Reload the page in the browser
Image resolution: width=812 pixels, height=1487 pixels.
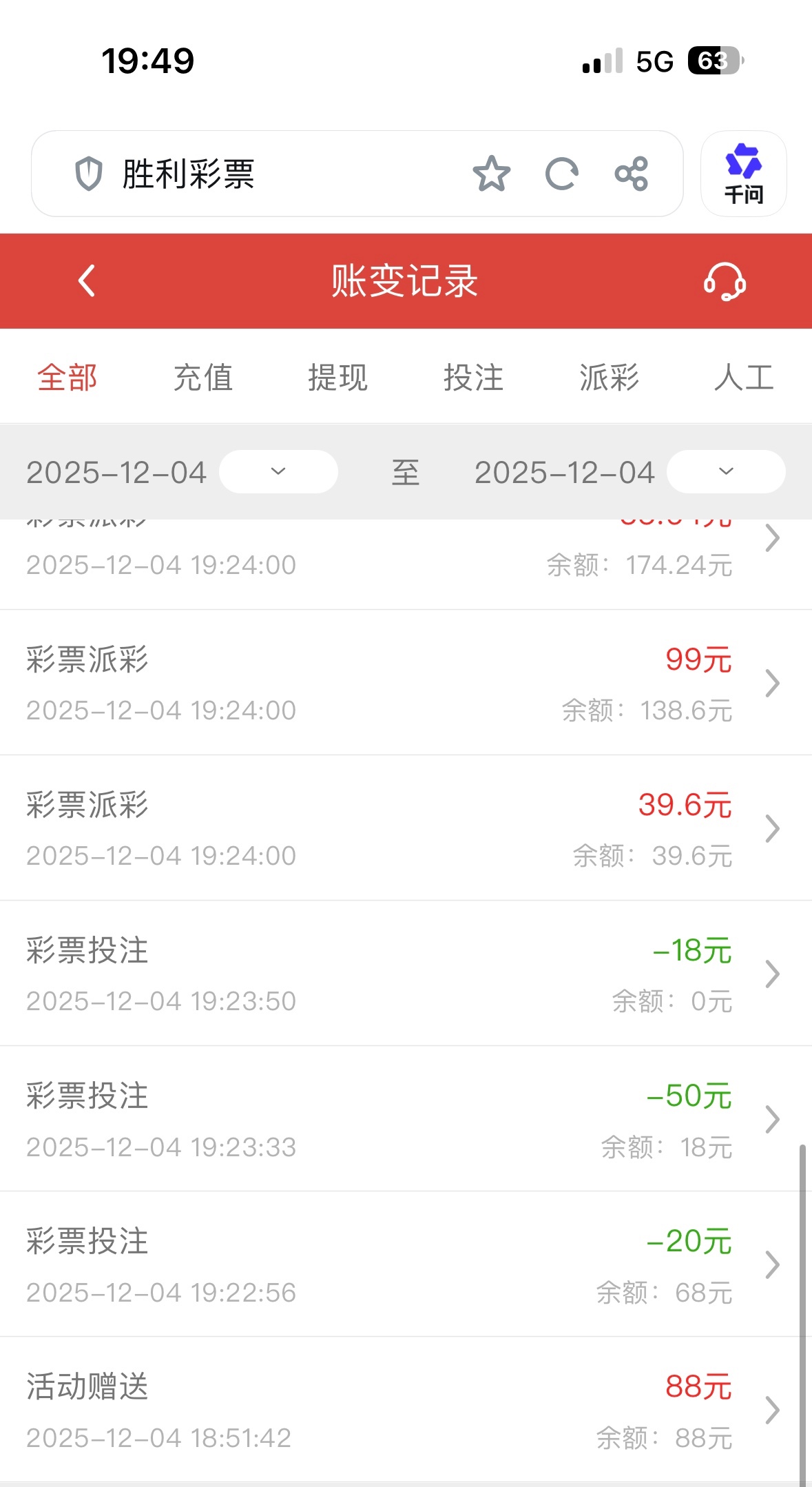(x=561, y=174)
